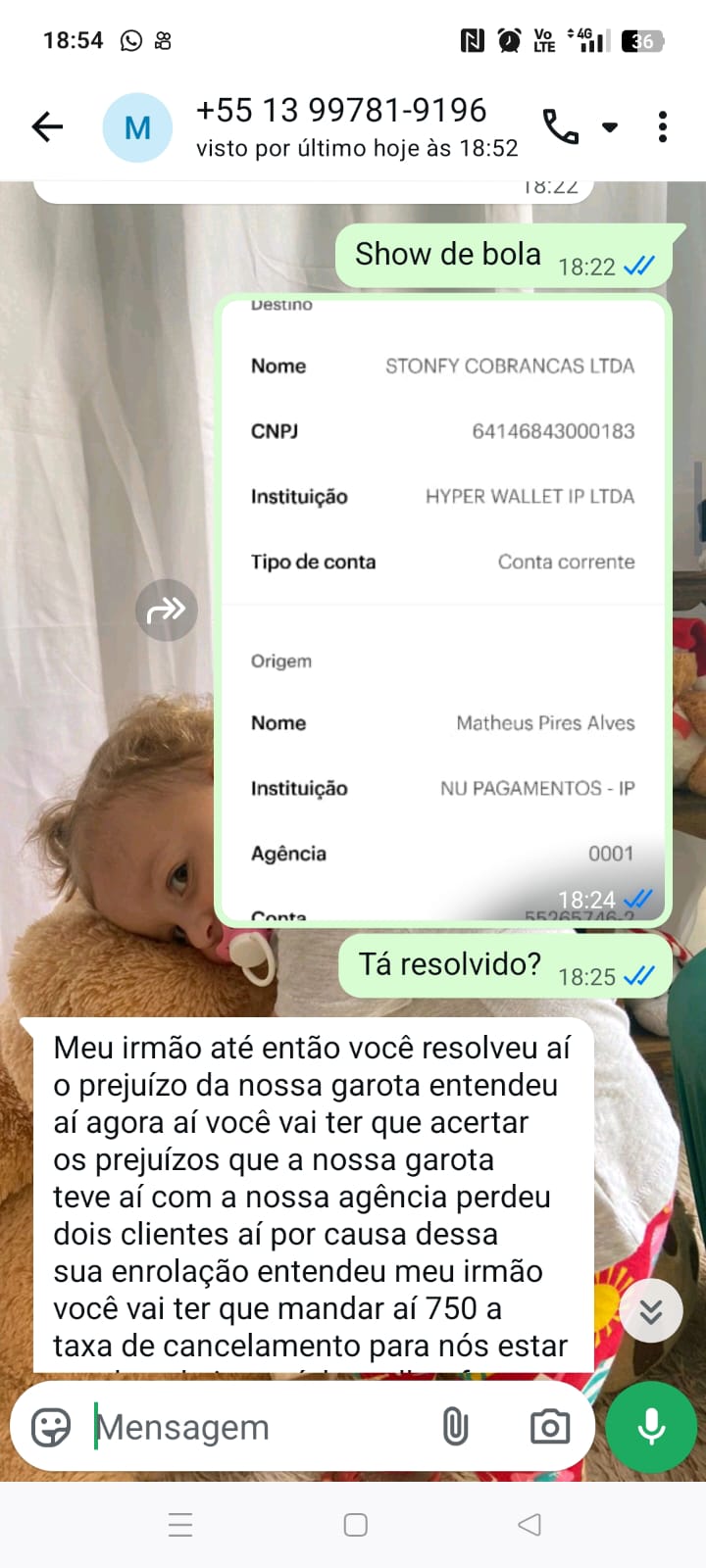Expand the call options dropdown arrow

(x=610, y=127)
